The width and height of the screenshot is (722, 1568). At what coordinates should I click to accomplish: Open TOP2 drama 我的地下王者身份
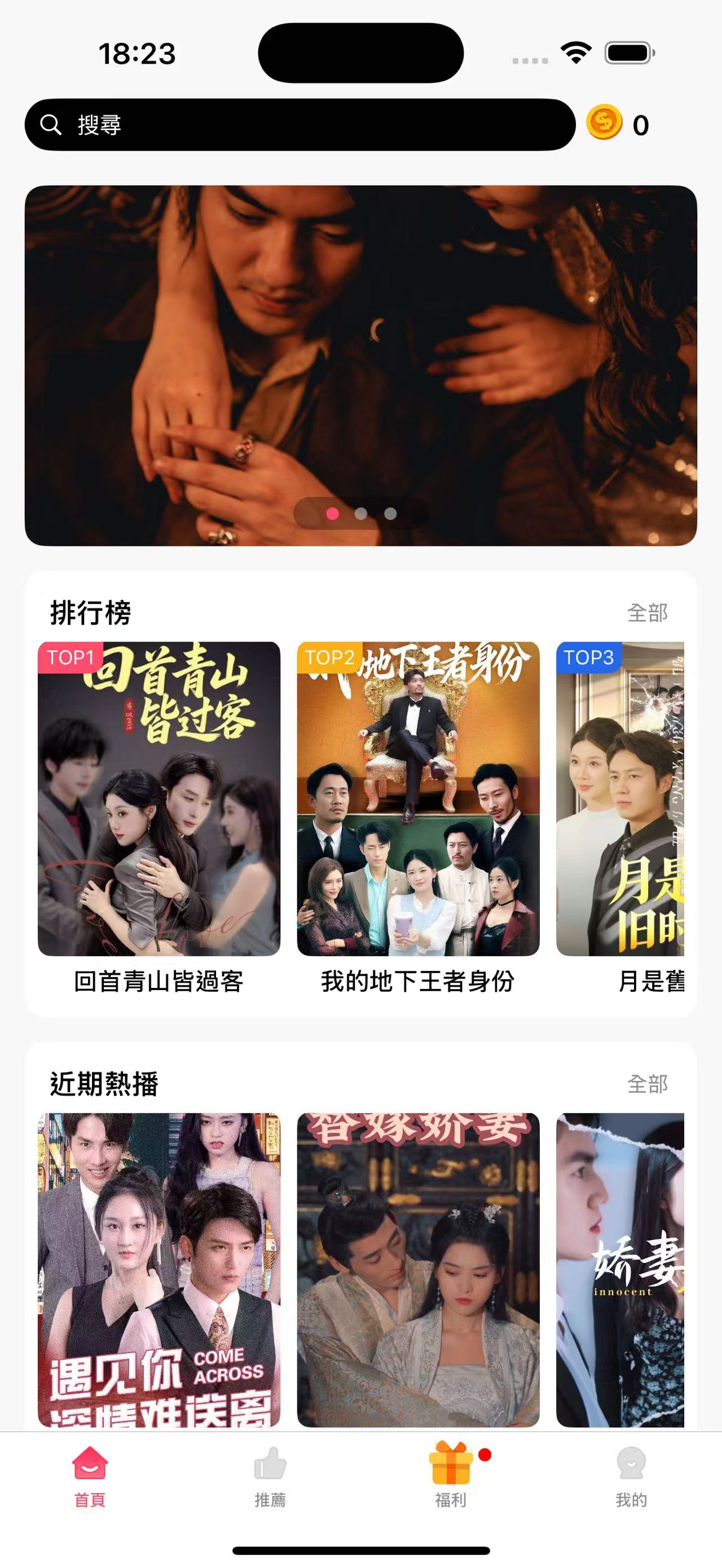pos(418,798)
